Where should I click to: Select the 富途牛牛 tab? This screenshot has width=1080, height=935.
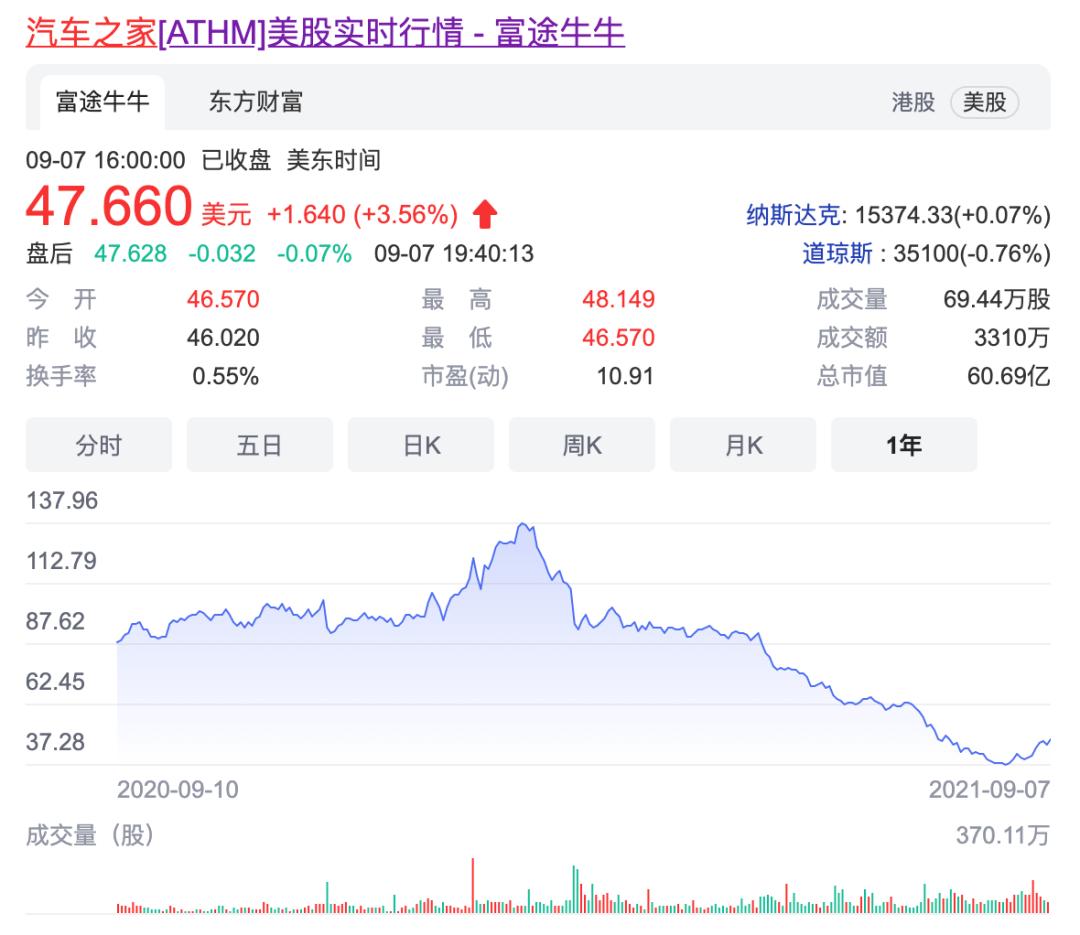coord(103,102)
